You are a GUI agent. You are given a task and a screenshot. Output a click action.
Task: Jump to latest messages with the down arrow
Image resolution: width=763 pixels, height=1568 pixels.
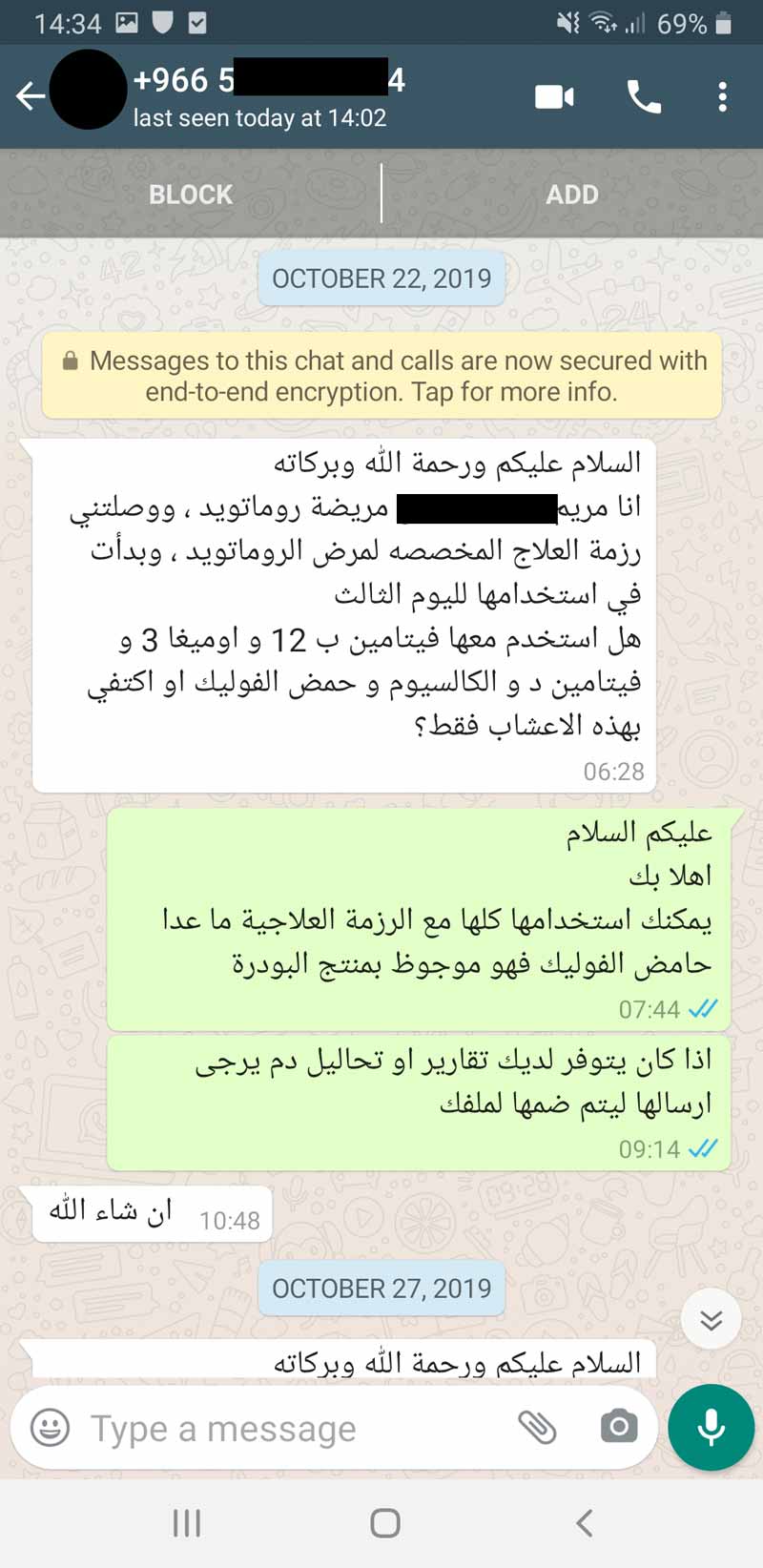(711, 1319)
